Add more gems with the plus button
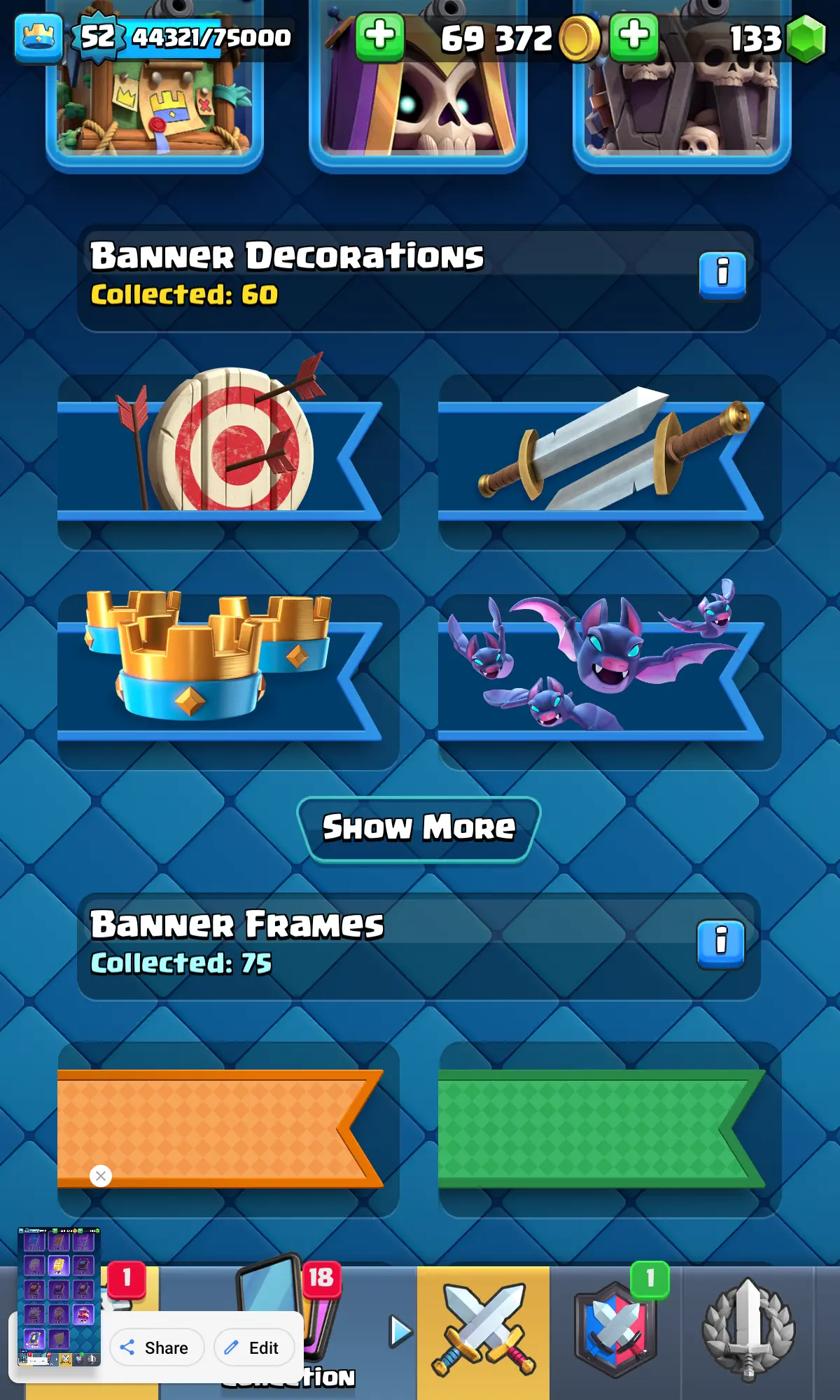Screen dimensions: 840x1400 coord(633,36)
